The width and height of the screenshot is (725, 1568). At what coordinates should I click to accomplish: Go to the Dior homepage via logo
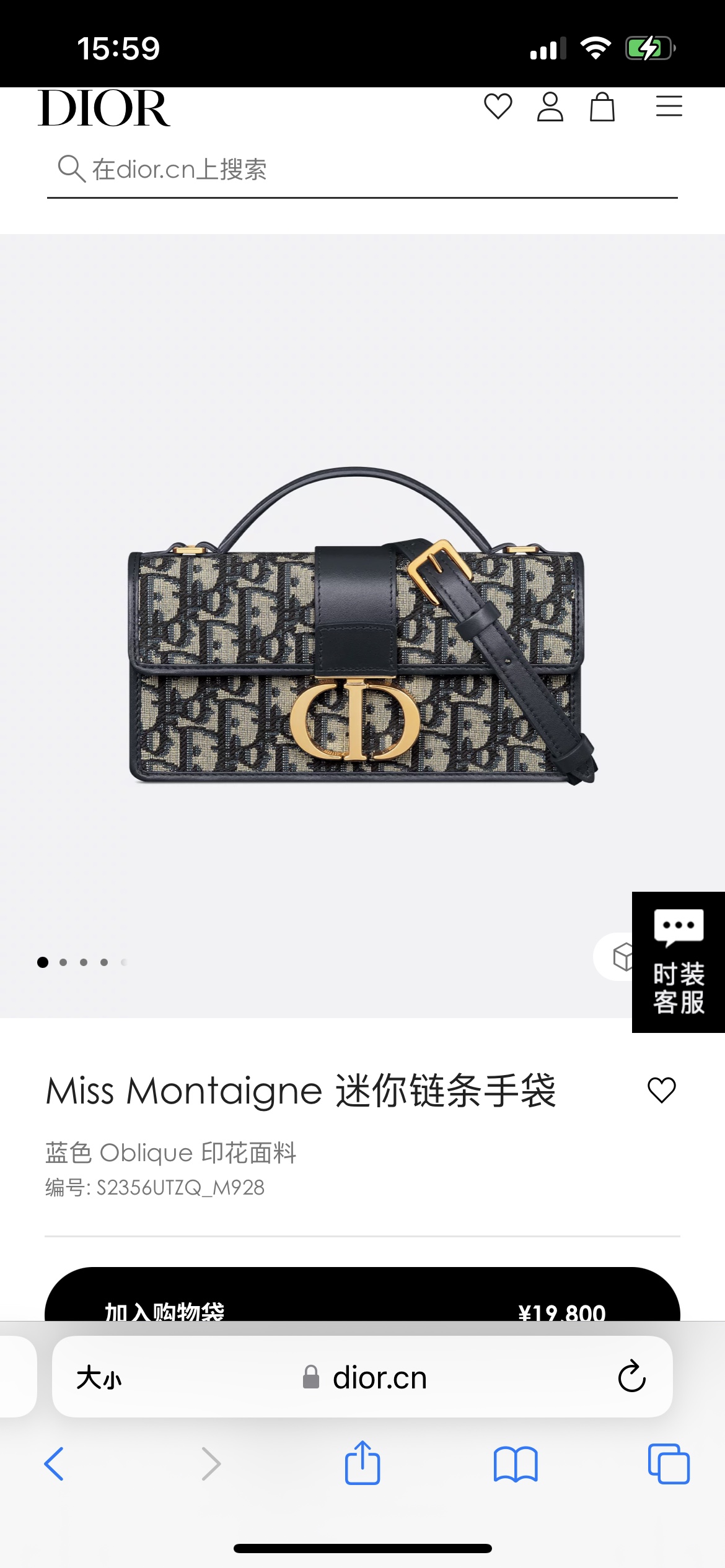104,108
